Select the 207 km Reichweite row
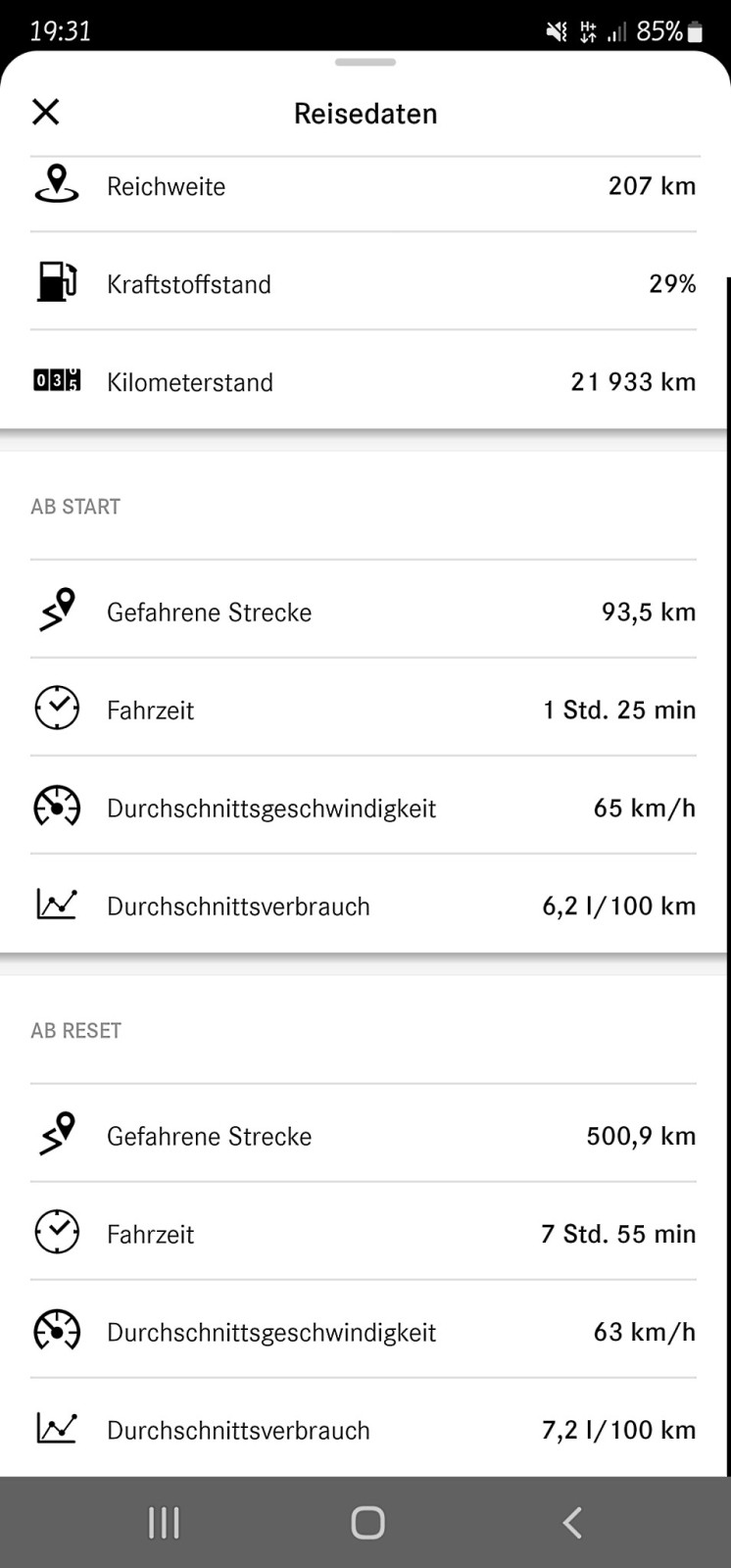Viewport: 731px width, 1568px height. pyautogui.click(x=365, y=185)
